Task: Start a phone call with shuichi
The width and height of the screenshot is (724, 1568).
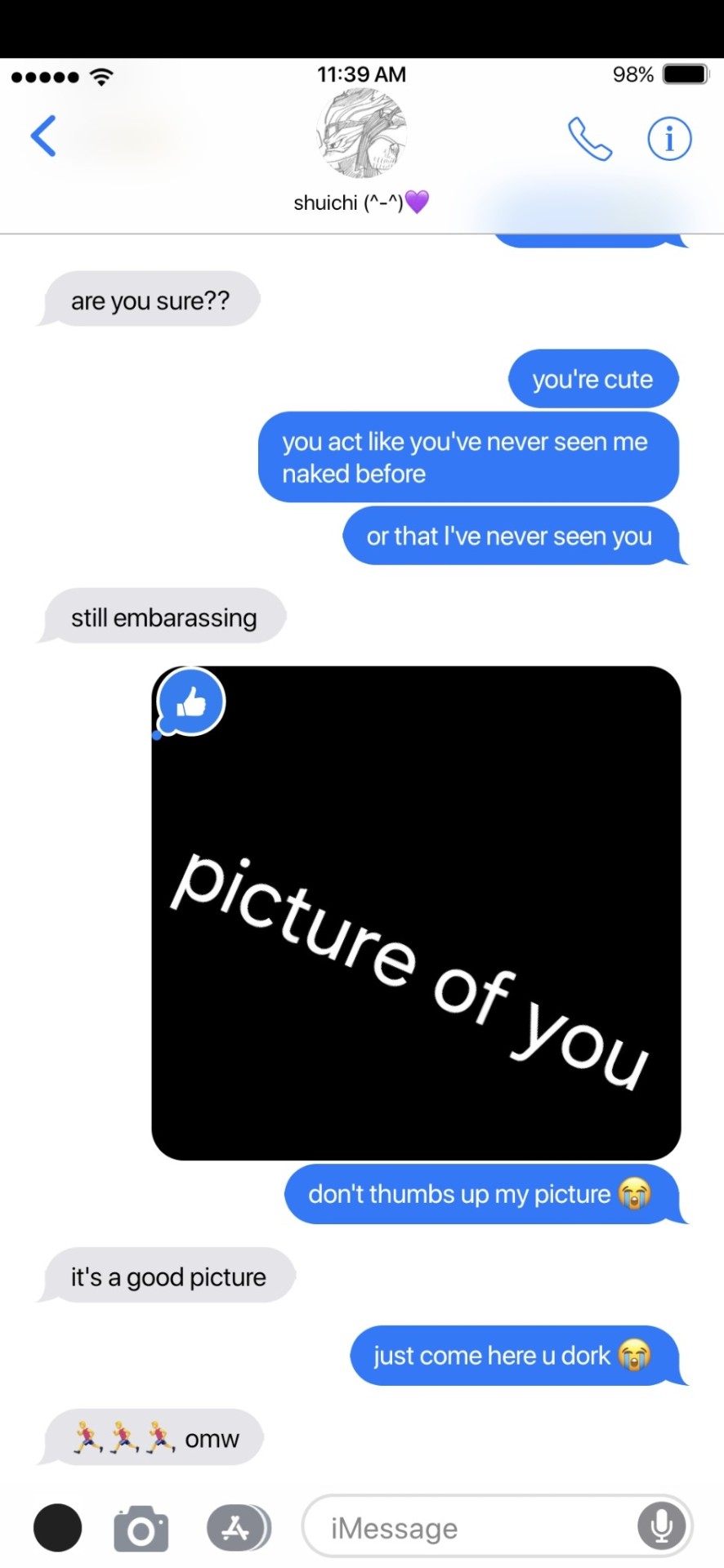Action: coord(590,139)
